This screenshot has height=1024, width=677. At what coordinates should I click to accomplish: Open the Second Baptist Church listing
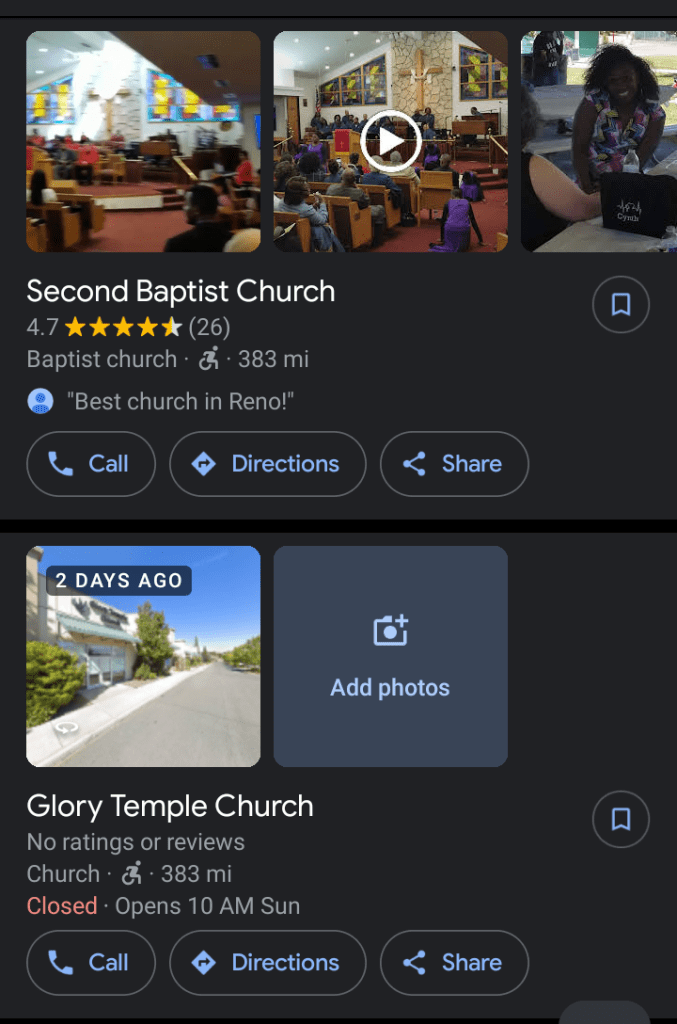click(180, 292)
